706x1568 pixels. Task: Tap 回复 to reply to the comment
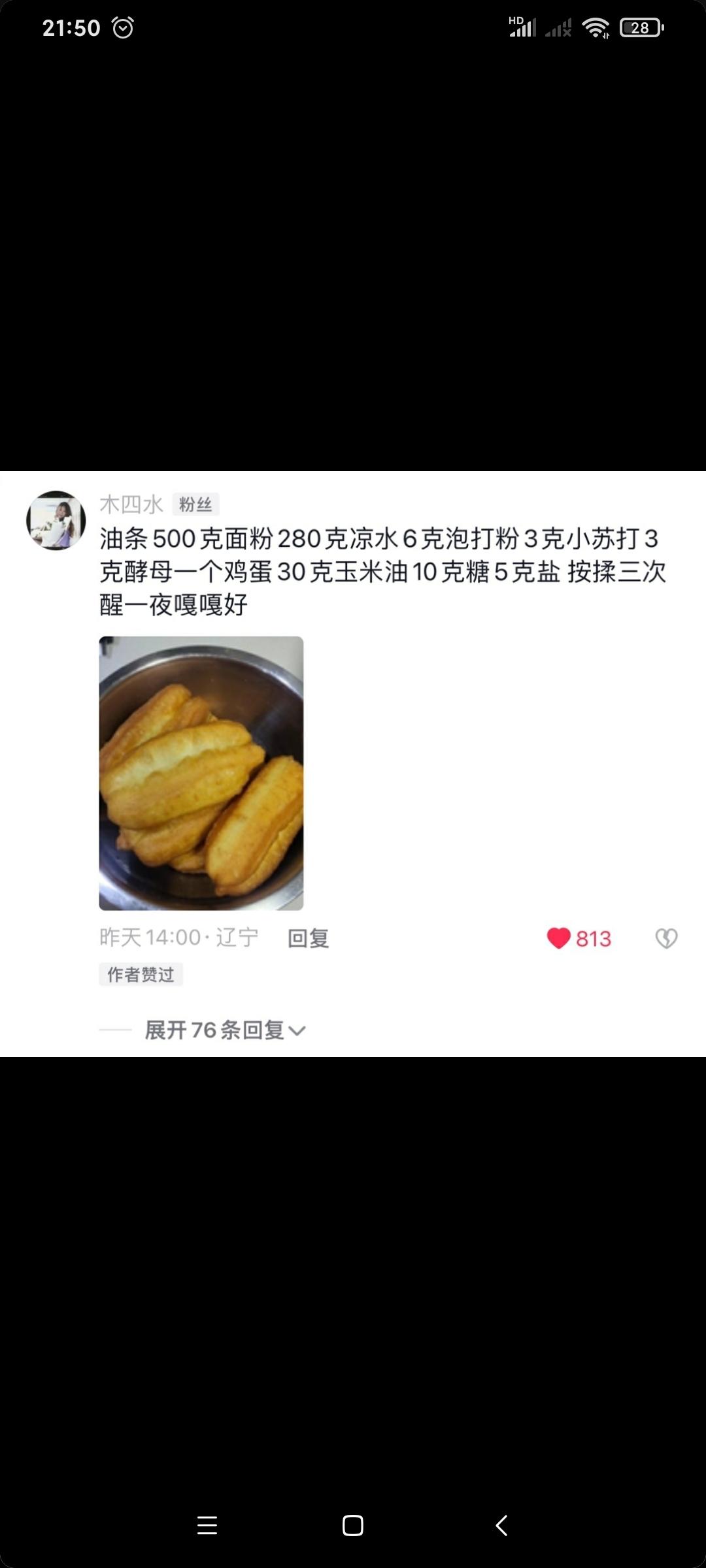(308, 938)
